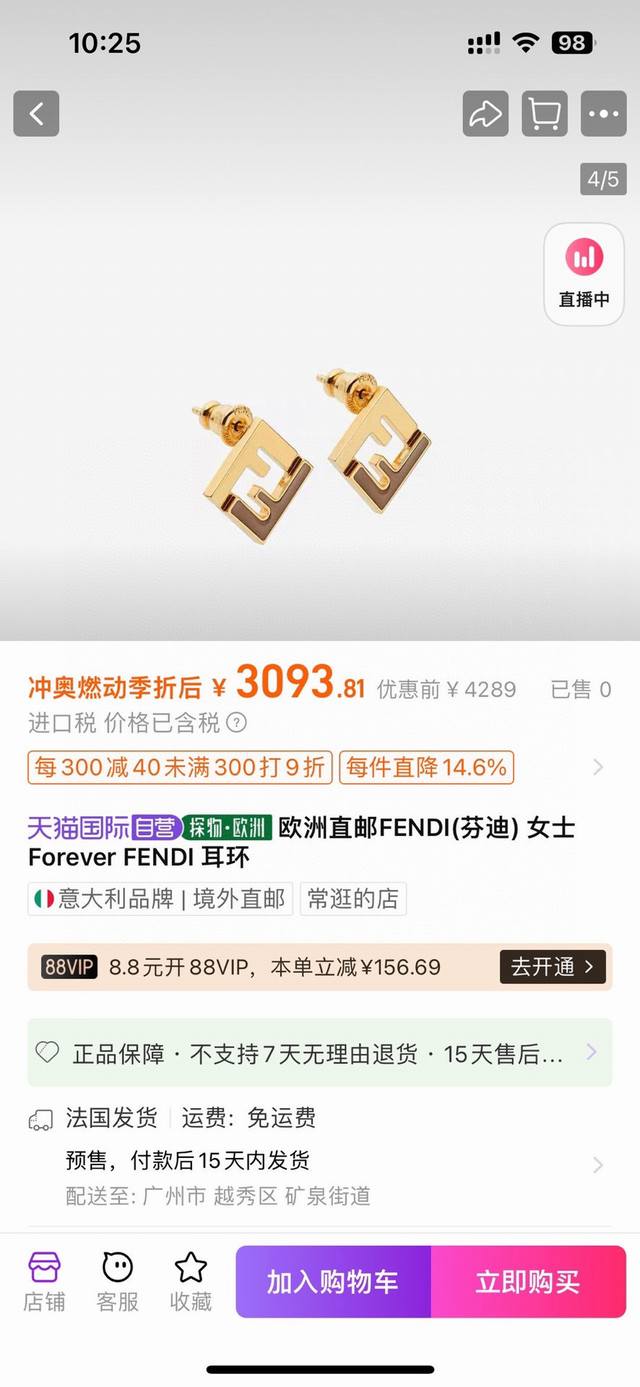Tap 立即购买 to buy now
The width and height of the screenshot is (640, 1387).
point(527,1282)
